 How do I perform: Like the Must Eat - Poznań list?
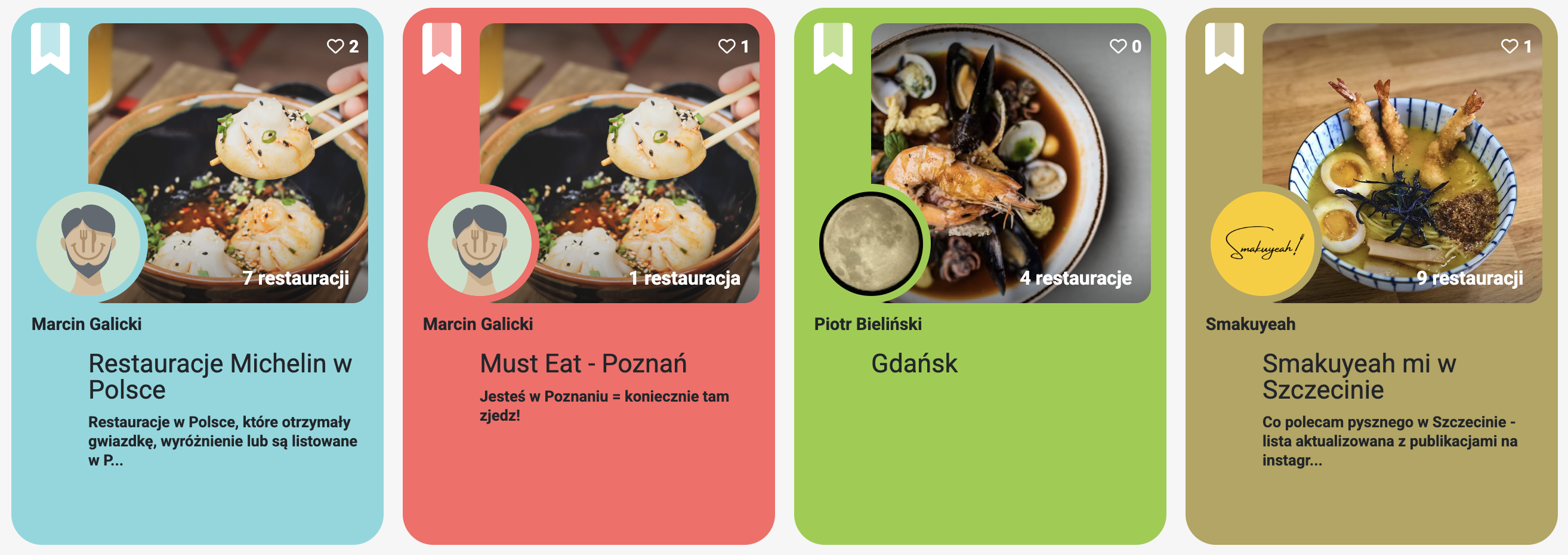click(x=727, y=47)
